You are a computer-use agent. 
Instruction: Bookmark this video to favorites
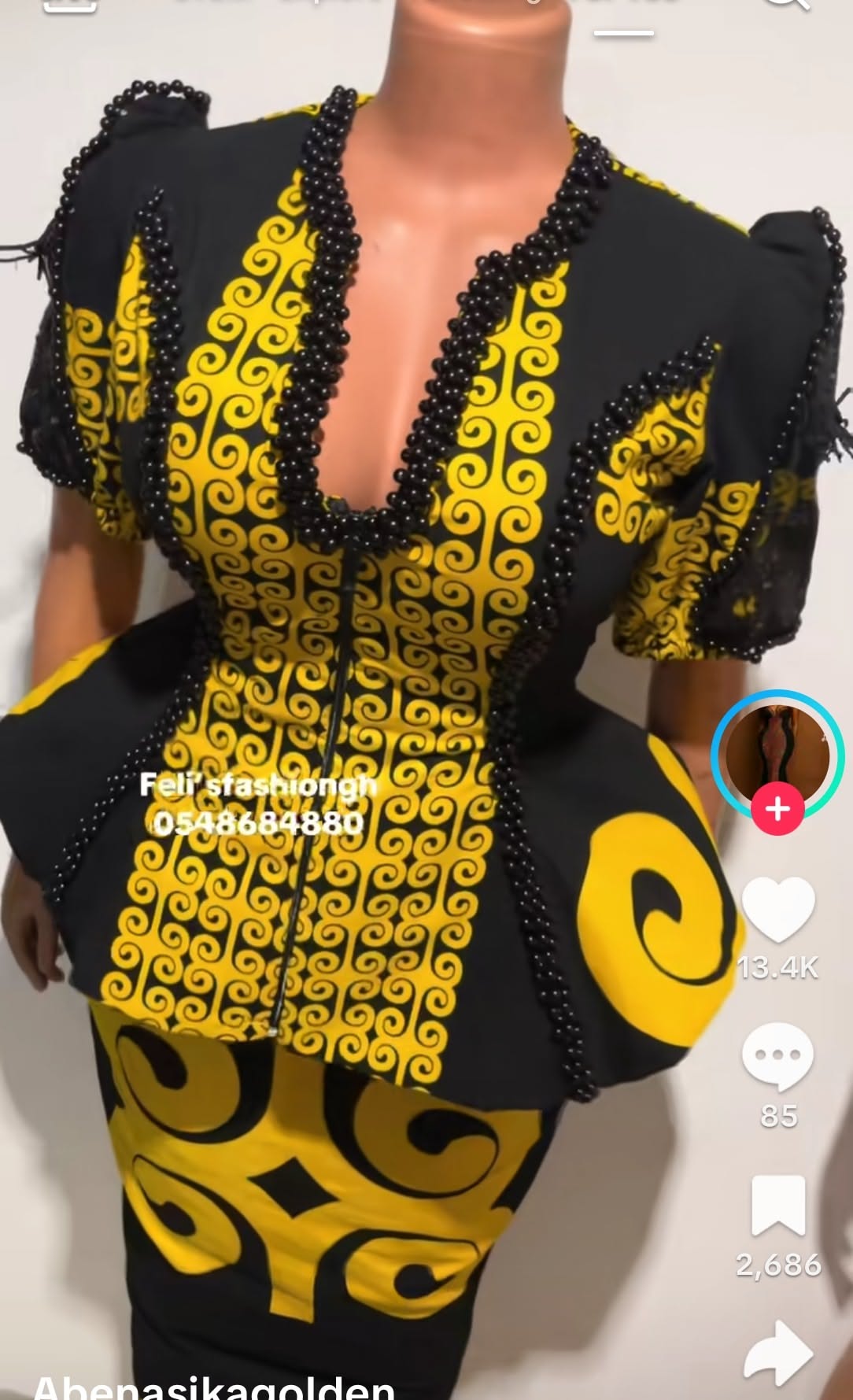tap(778, 1206)
